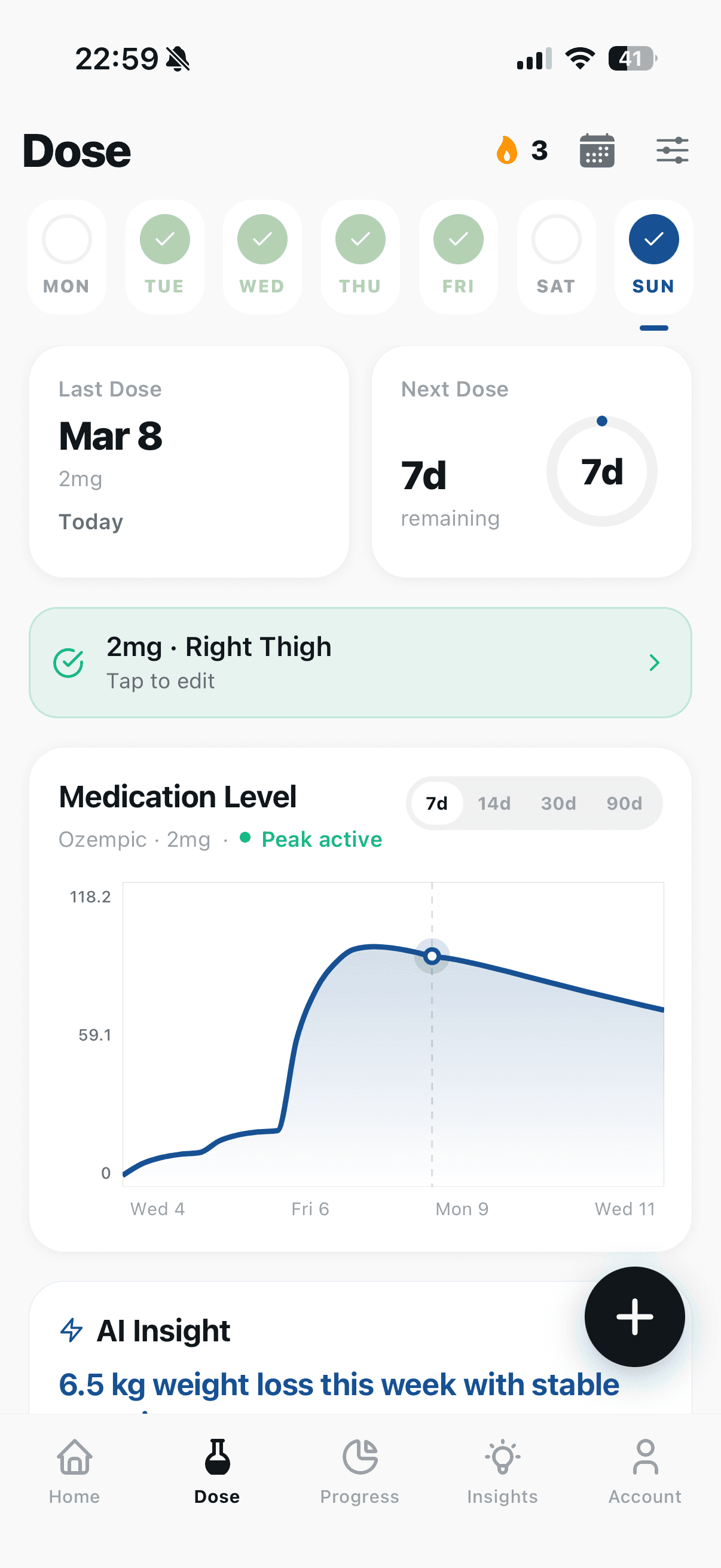721x1568 pixels.
Task: Add a new dose with plus button
Action: click(x=634, y=1317)
